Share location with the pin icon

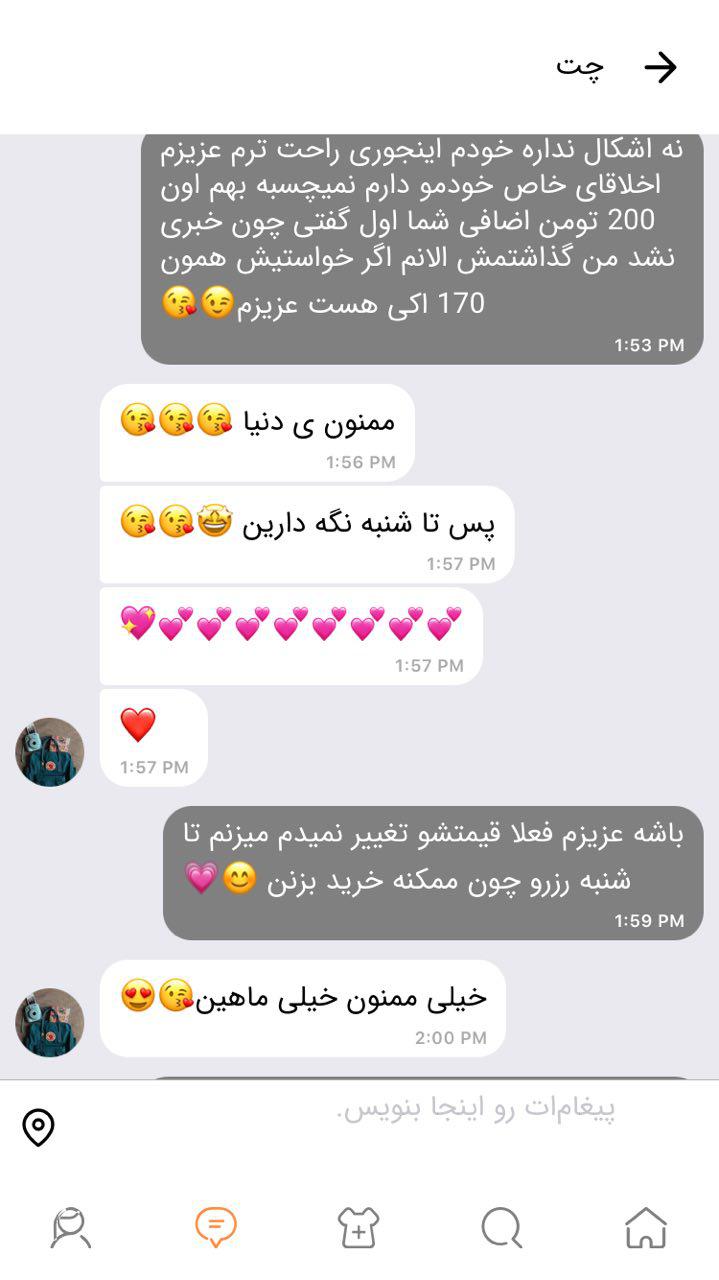38,1127
